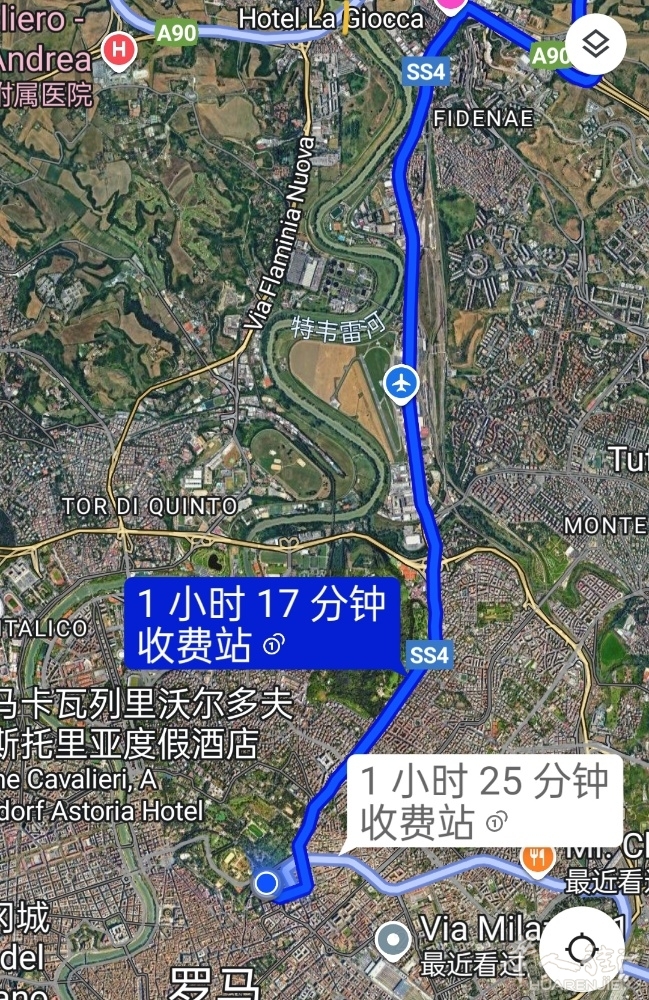The width and height of the screenshot is (649, 1000).
Task: Open the hospital marker near A90
Action: click(x=120, y=48)
